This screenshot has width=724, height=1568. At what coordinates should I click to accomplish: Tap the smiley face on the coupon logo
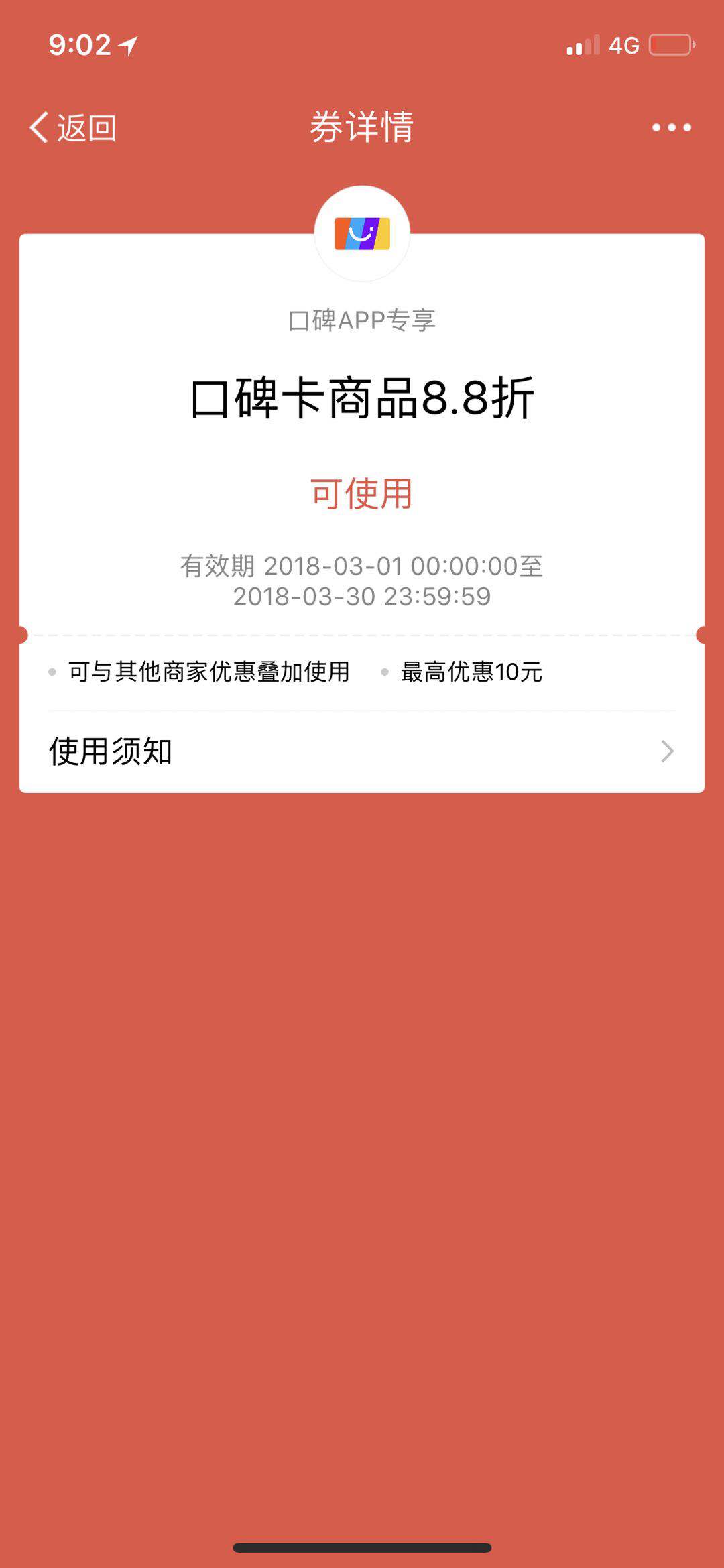coord(362,233)
